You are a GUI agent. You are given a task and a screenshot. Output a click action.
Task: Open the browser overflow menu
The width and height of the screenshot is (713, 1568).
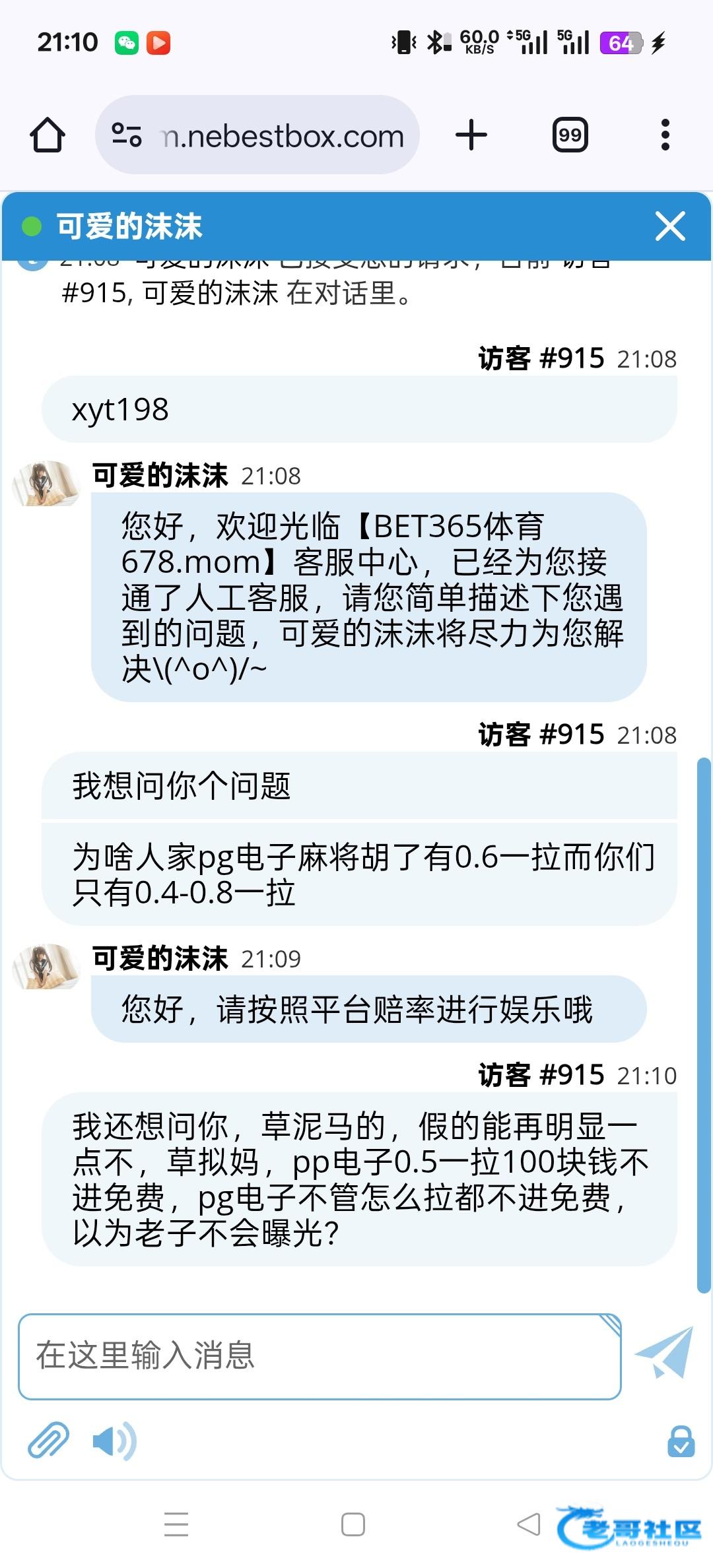[665, 135]
